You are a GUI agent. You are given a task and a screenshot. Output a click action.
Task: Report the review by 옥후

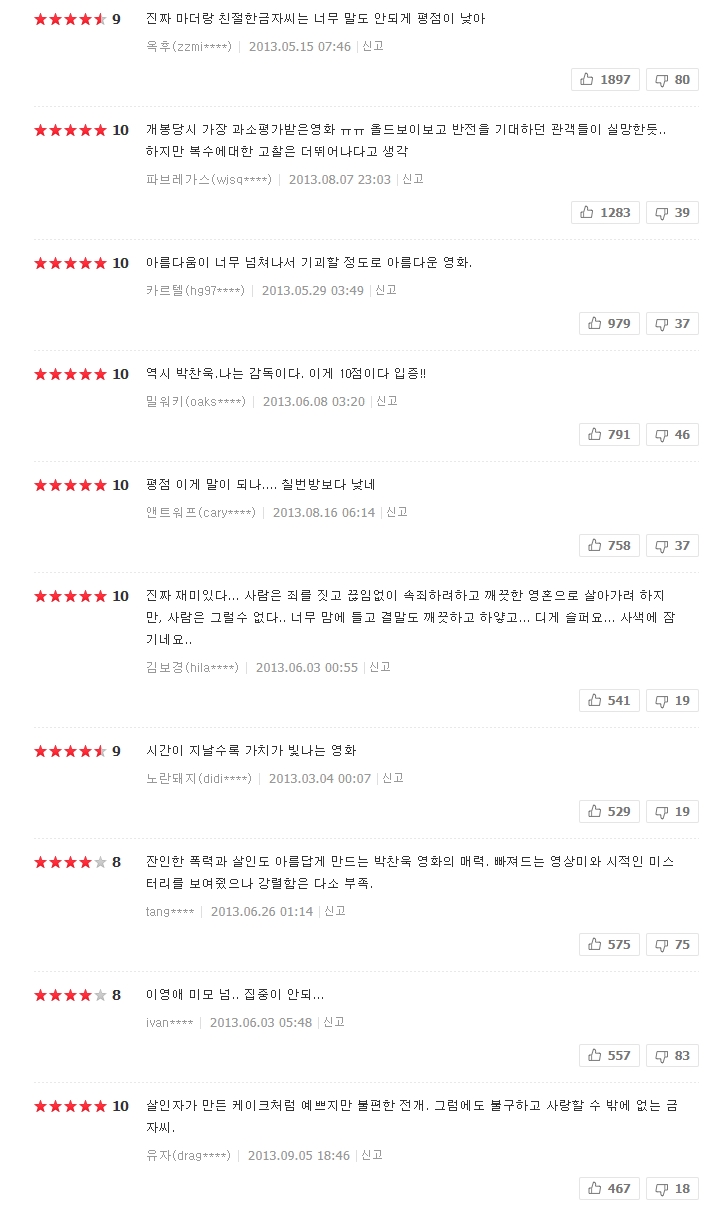373,46
